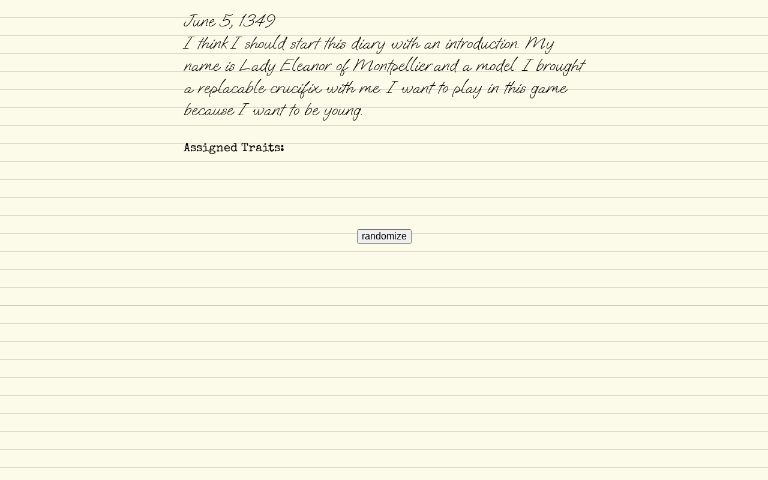Tap the randomize button
Screen dimensions: 768x480
click(384, 236)
